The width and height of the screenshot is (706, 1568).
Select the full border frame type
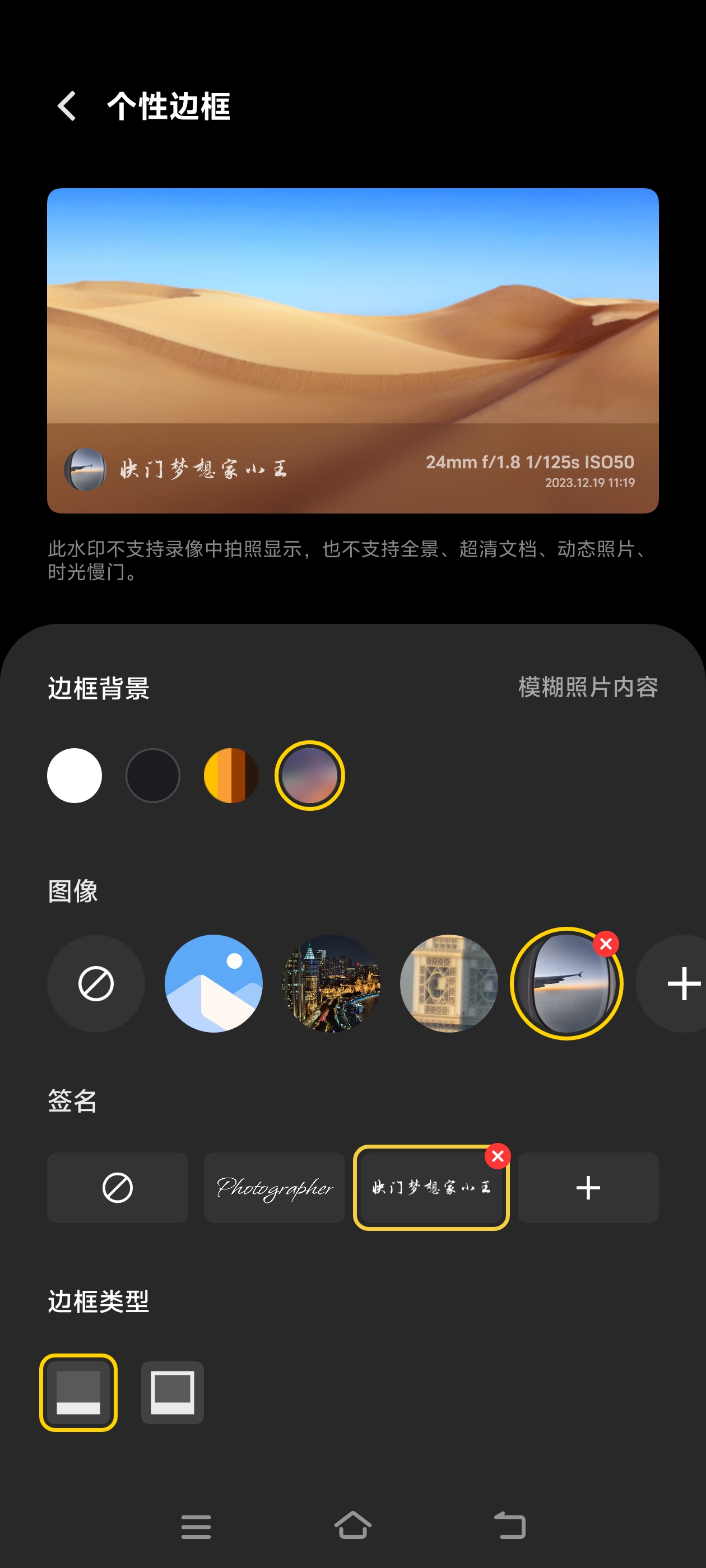pos(173,1393)
